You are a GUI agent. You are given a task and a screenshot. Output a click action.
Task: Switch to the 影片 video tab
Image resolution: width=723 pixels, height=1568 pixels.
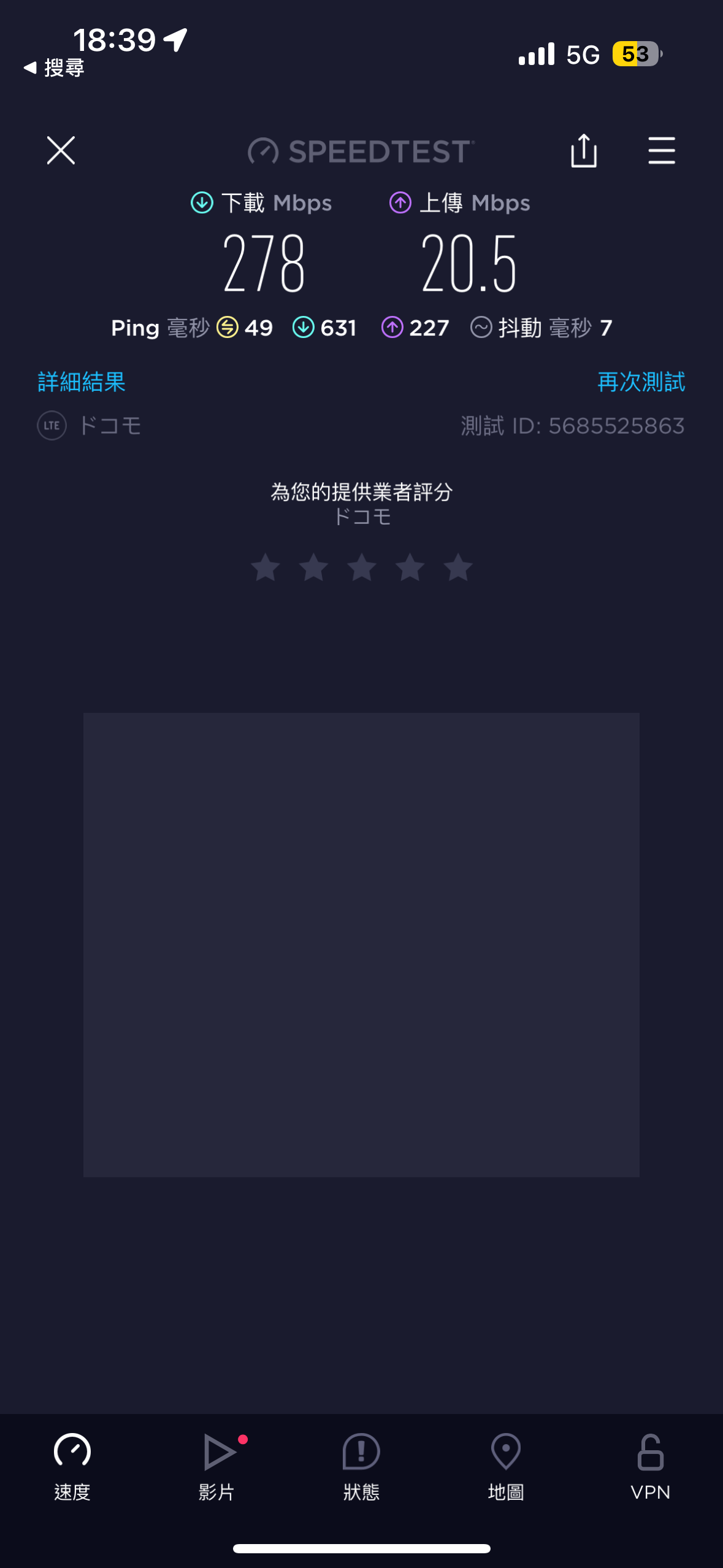[x=217, y=1466]
